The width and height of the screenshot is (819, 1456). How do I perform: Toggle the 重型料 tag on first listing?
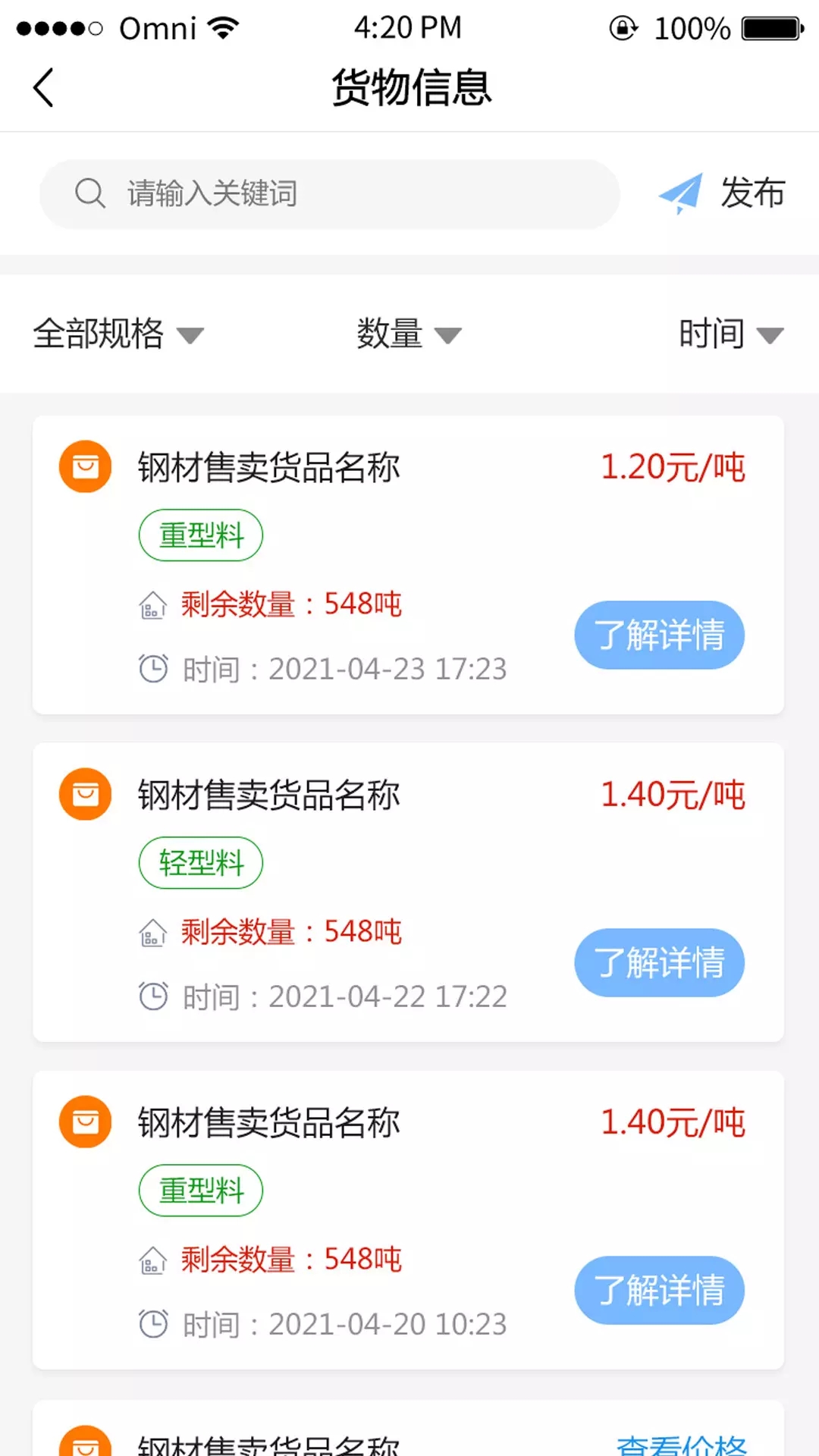point(200,535)
